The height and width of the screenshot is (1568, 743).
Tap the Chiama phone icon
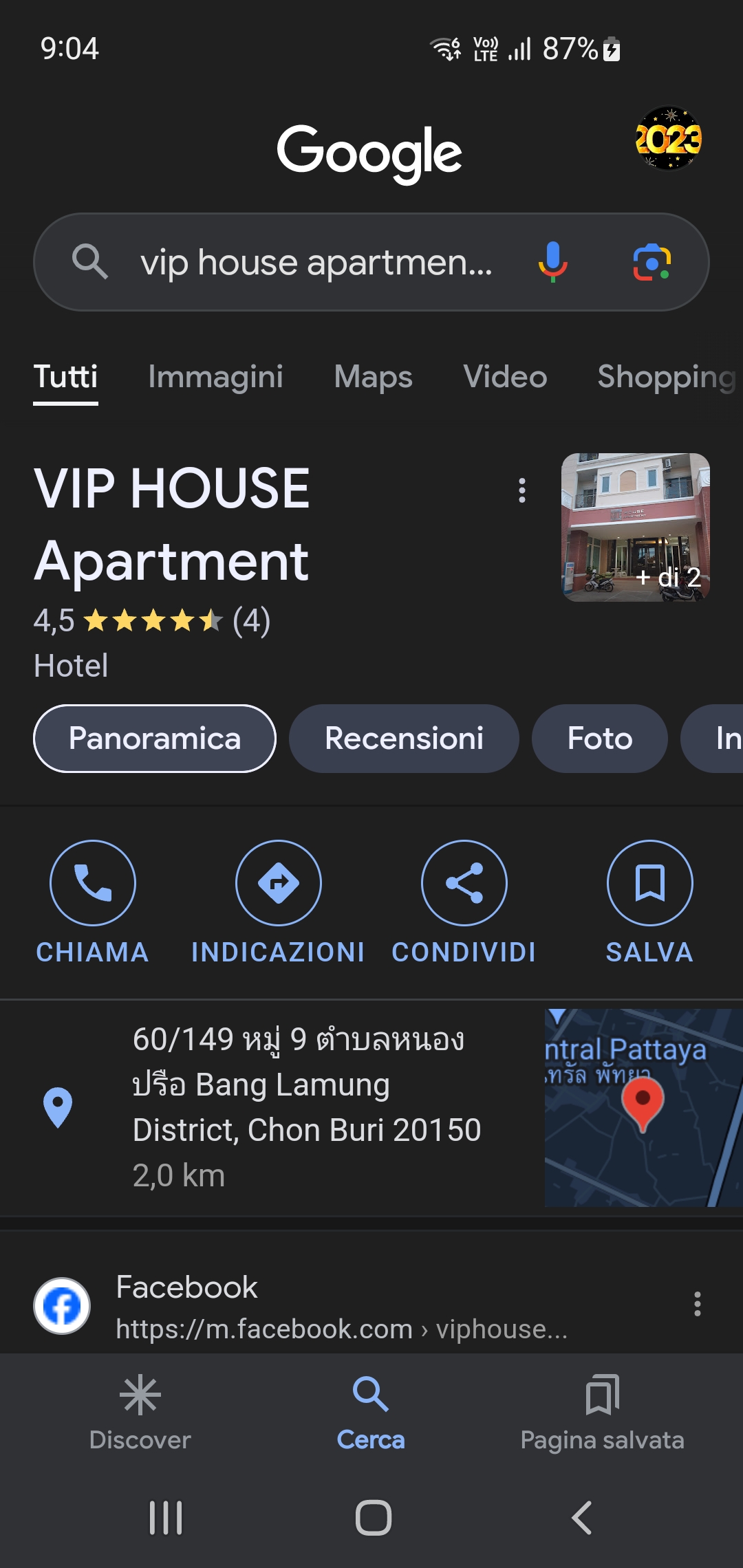(x=93, y=882)
